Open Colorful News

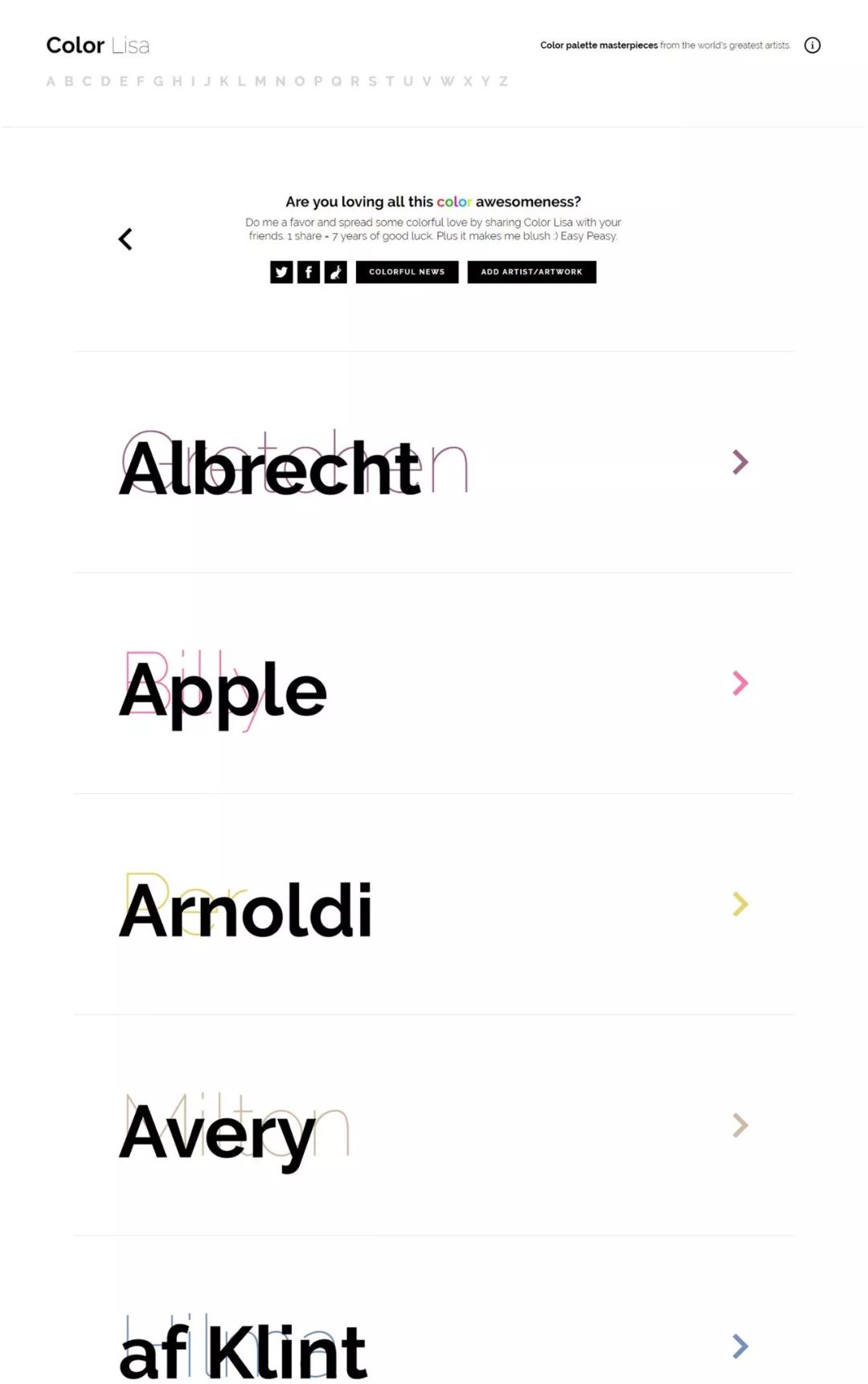click(407, 272)
